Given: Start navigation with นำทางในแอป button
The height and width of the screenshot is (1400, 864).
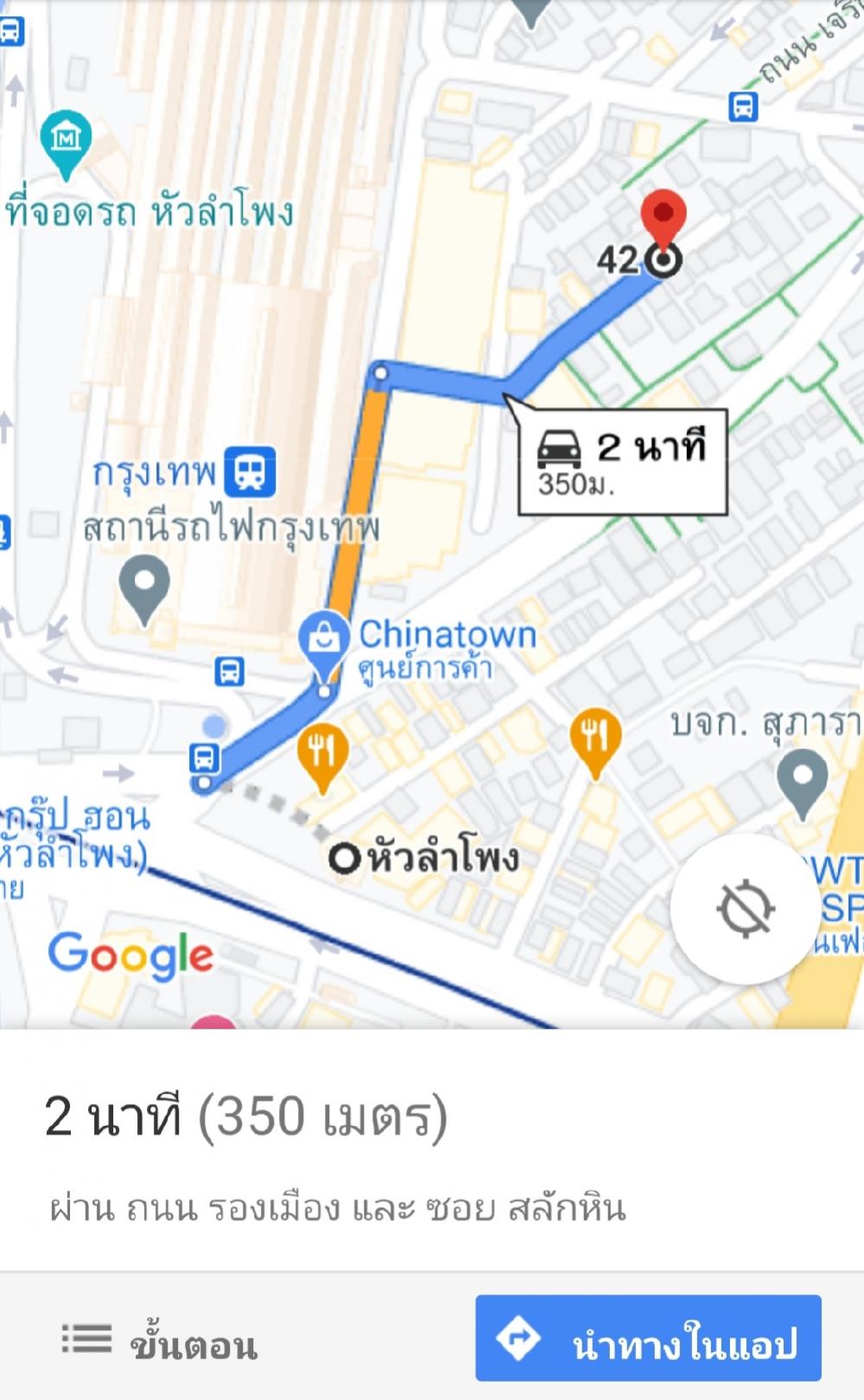Looking at the screenshot, I should coord(648,1338).
